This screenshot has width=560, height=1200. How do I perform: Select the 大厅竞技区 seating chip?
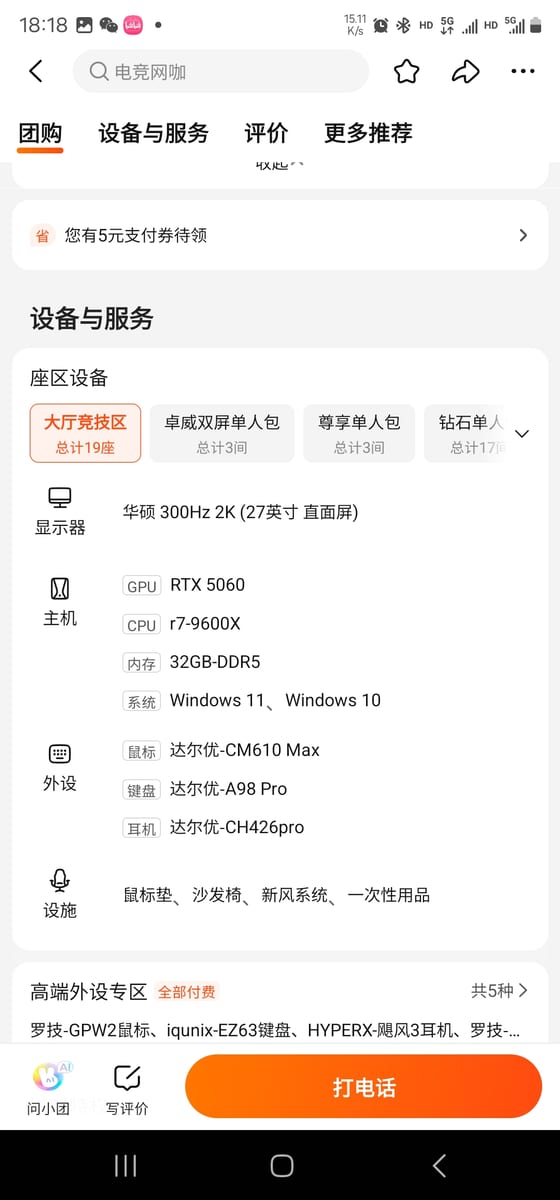(85, 433)
